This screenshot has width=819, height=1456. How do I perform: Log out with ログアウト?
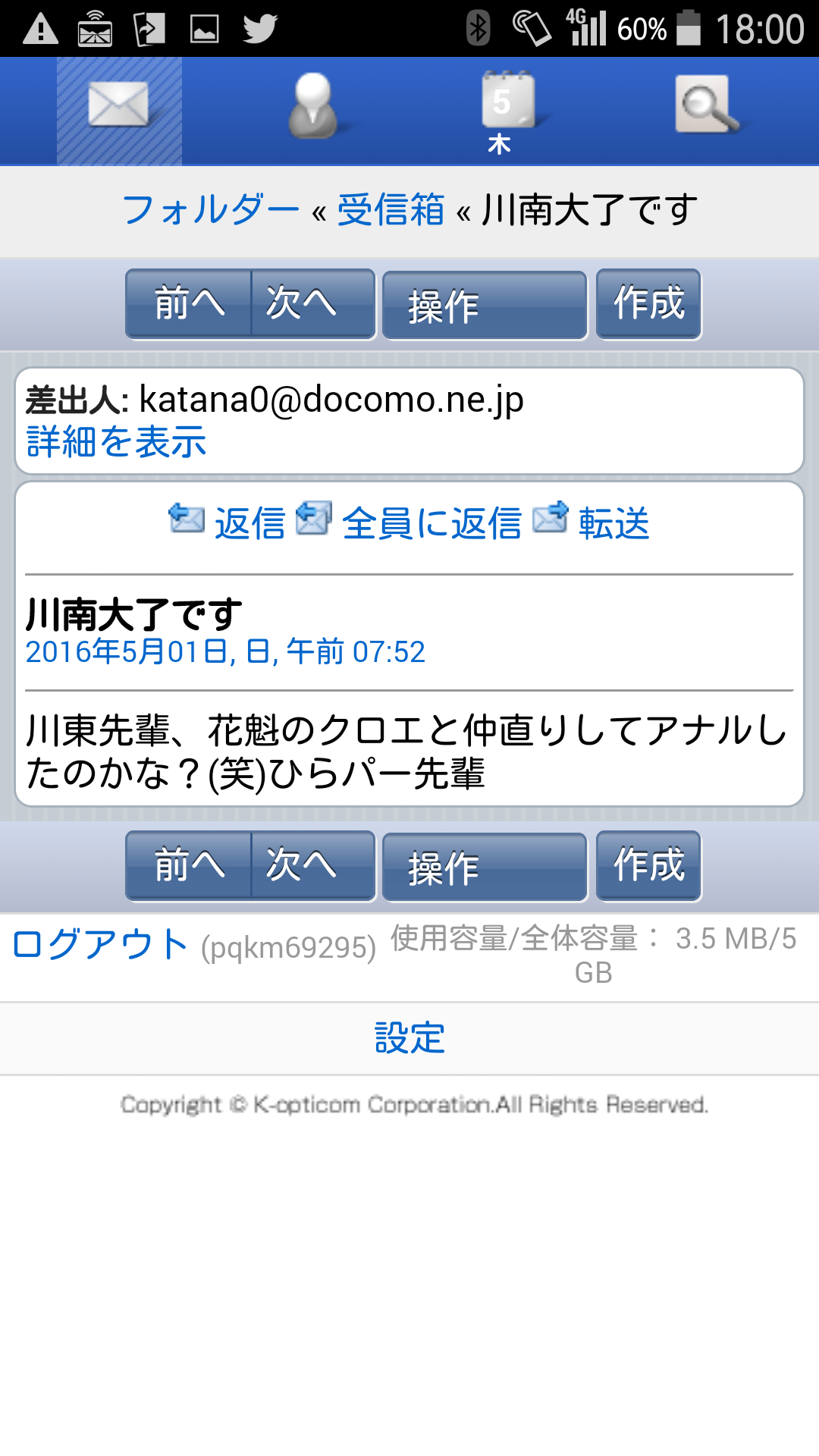[x=100, y=945]
